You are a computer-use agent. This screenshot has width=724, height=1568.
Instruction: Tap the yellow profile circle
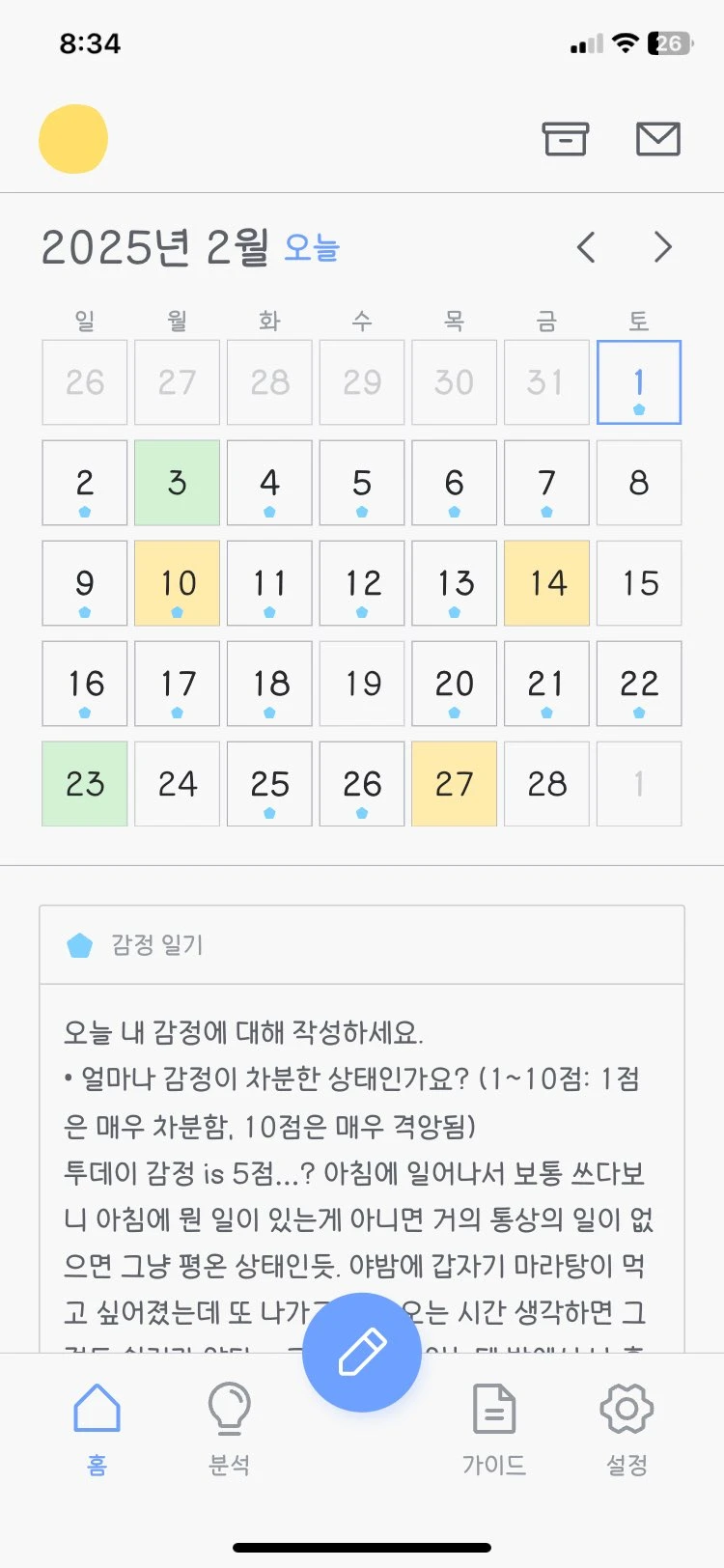click(x=73, y=139)
